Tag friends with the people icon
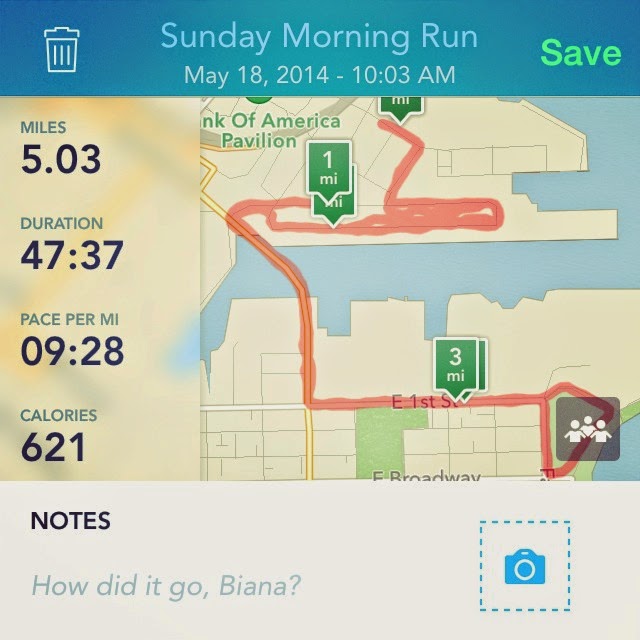This screenshot has width=640, height=640. click(x=588, y=429)
